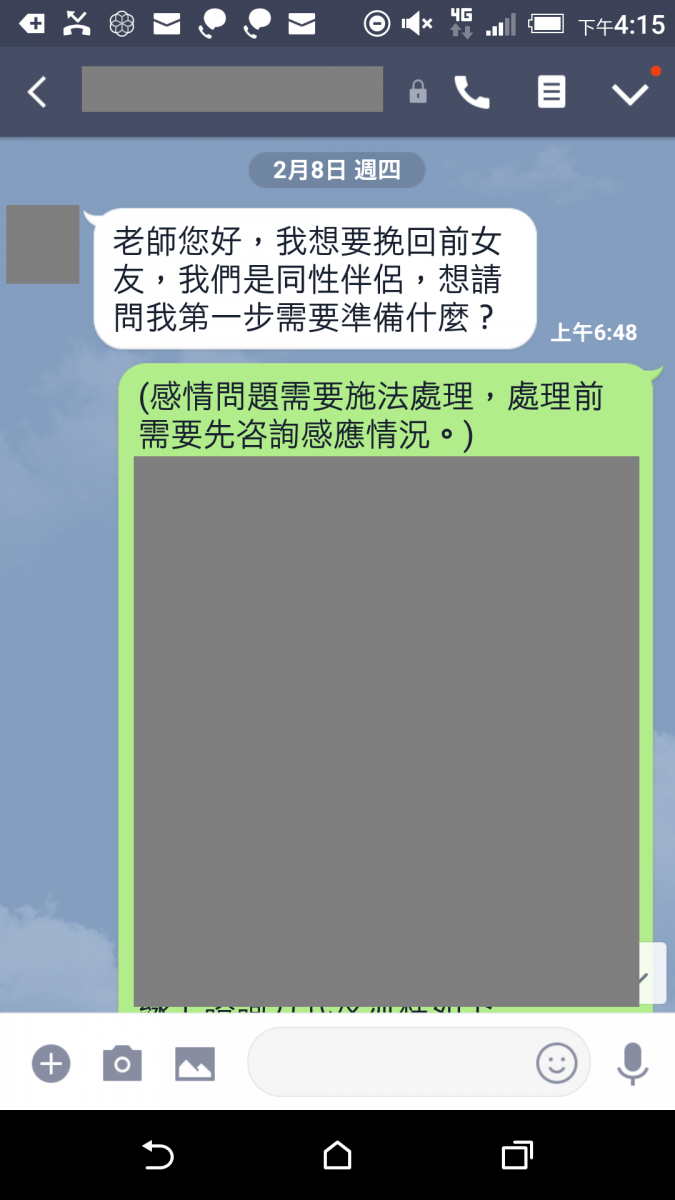Focus the message input field
Screen dimensions: 675x1200
click(390, 1063)
